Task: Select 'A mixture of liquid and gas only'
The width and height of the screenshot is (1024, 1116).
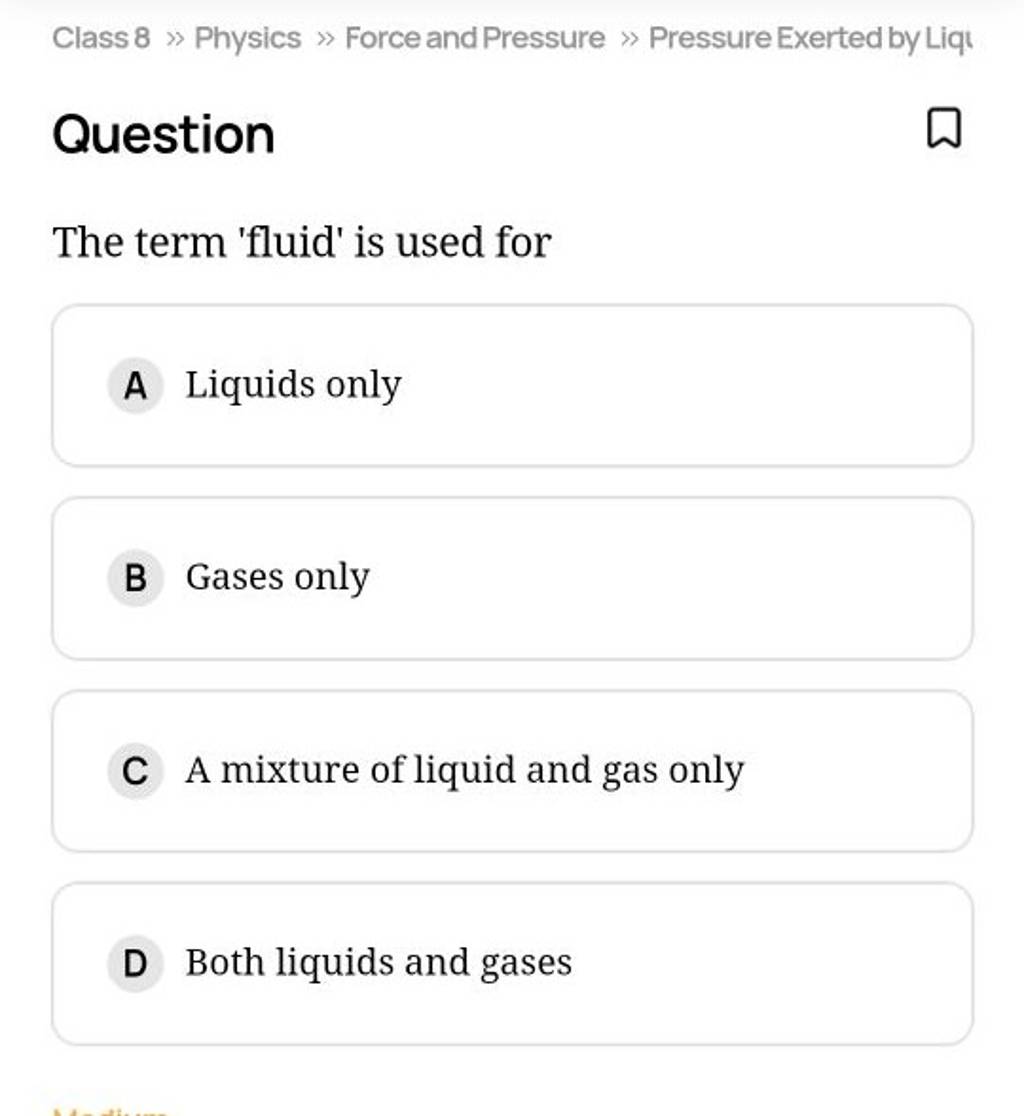Action: (464, 771)
